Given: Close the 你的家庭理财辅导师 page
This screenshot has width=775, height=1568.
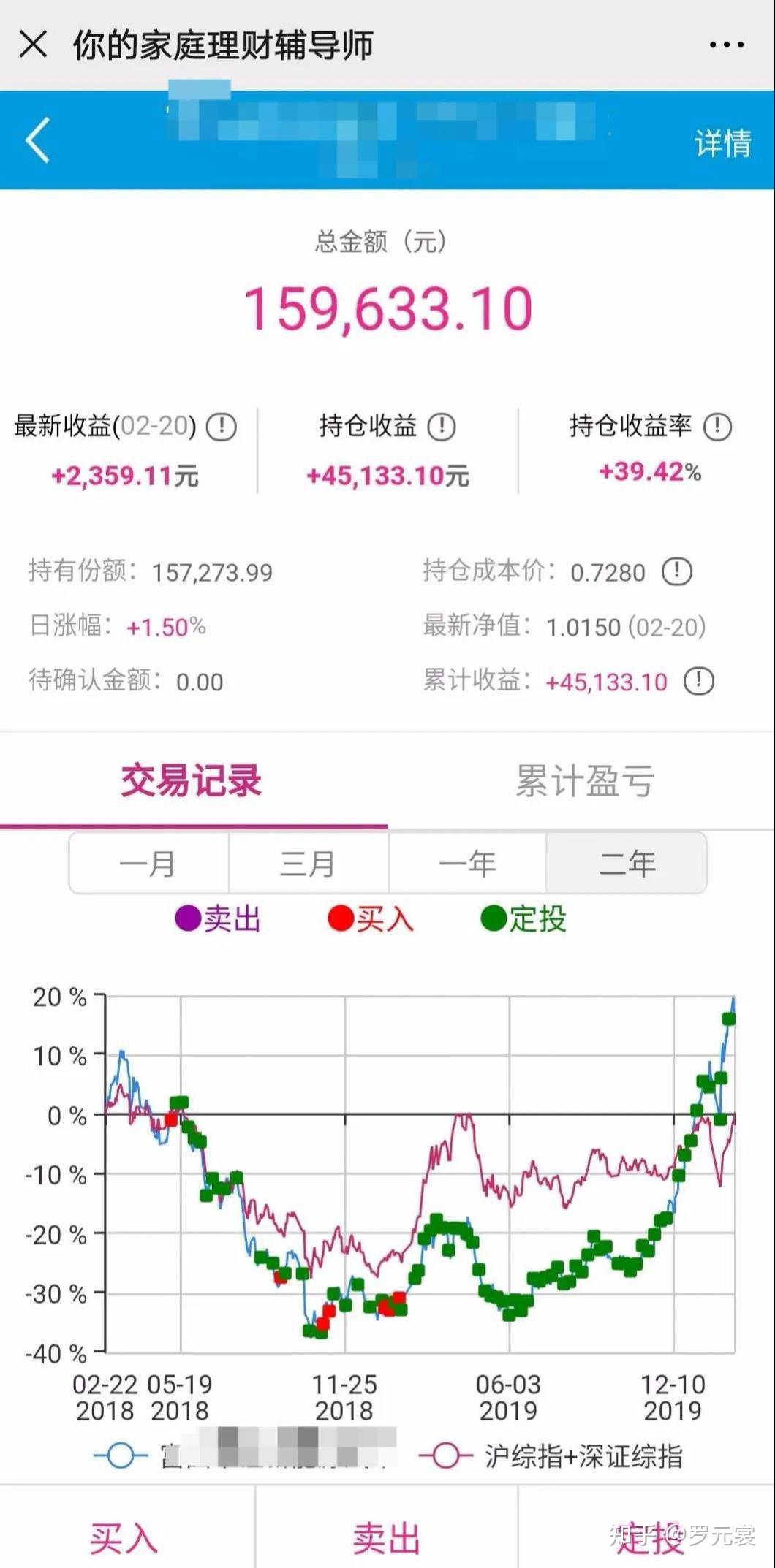Looking at the screenshot, I should tap(34, 45).
